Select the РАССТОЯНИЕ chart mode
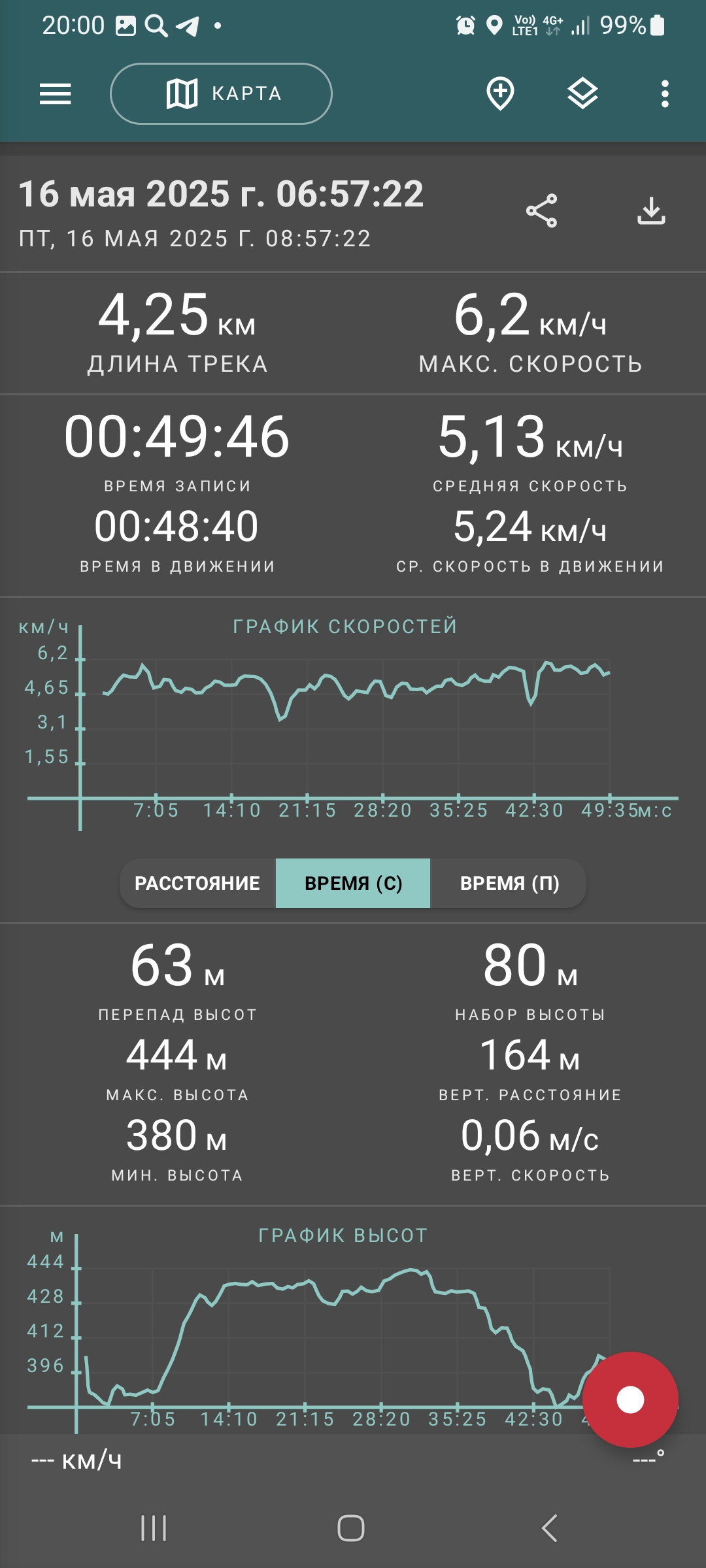This screenshot has height=1568, width=706. [x=197, y=883]
